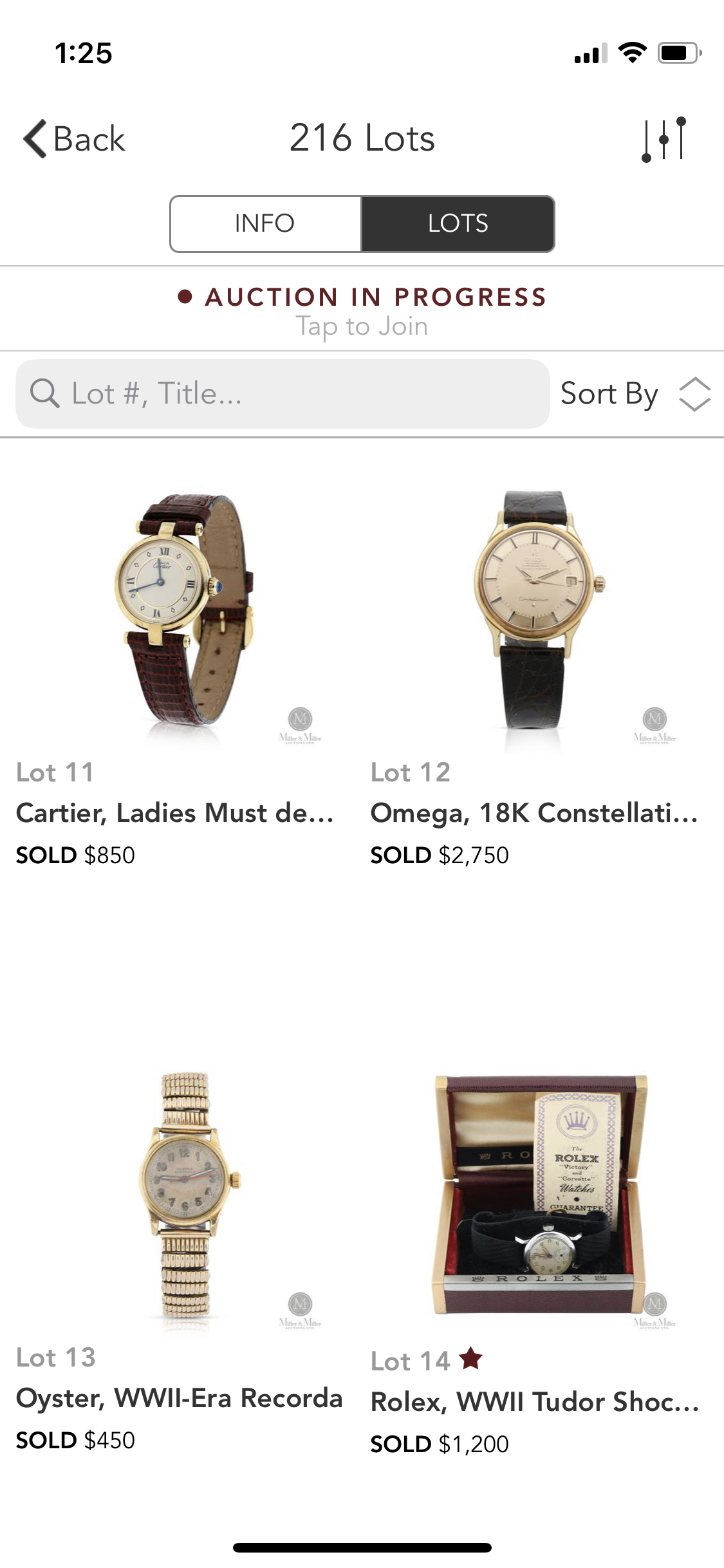The height and width of the screenshot is (1568, 724).
Task: Join the auction in progress
Action: tap(362, 311)
